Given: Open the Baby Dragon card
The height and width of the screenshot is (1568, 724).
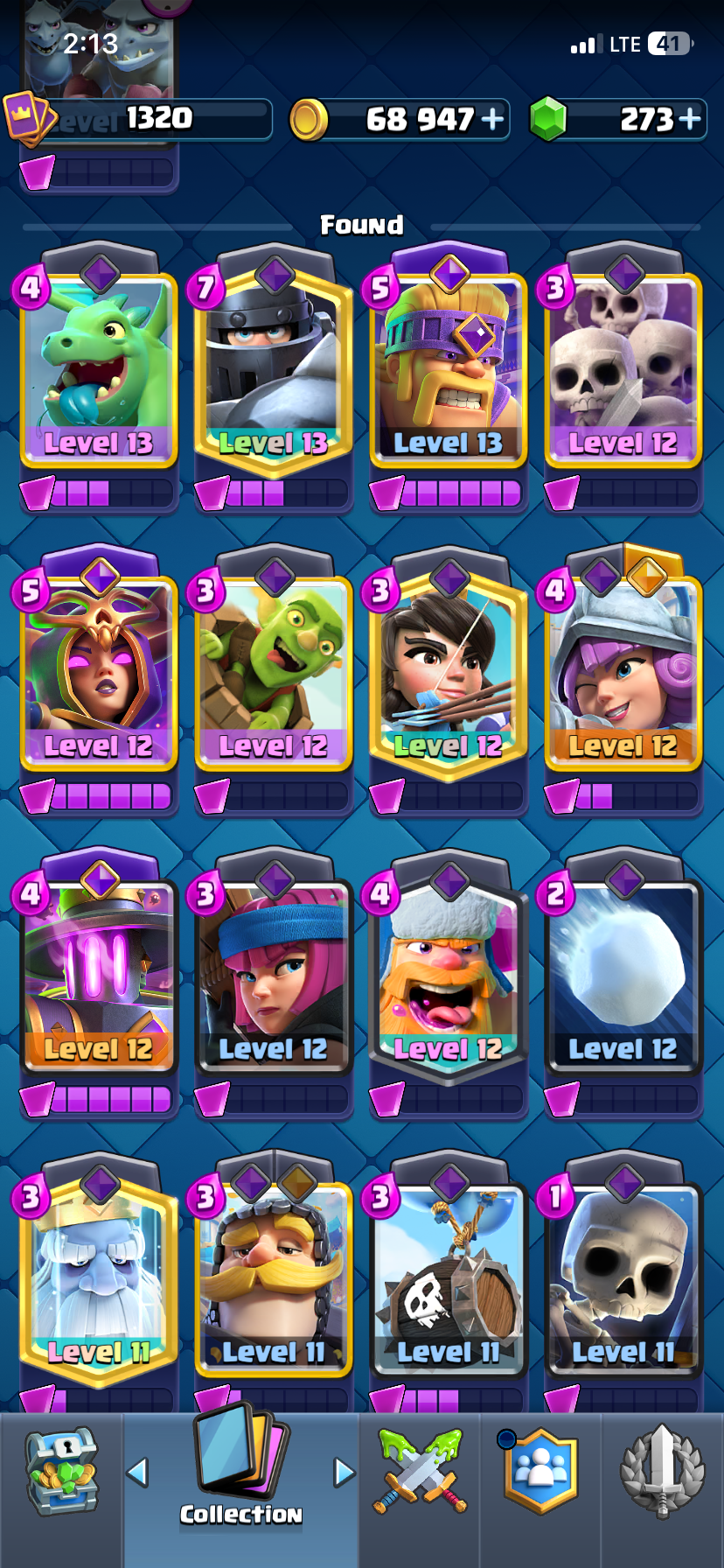Looking at the screenshot, I should click(x=99, y=376).
